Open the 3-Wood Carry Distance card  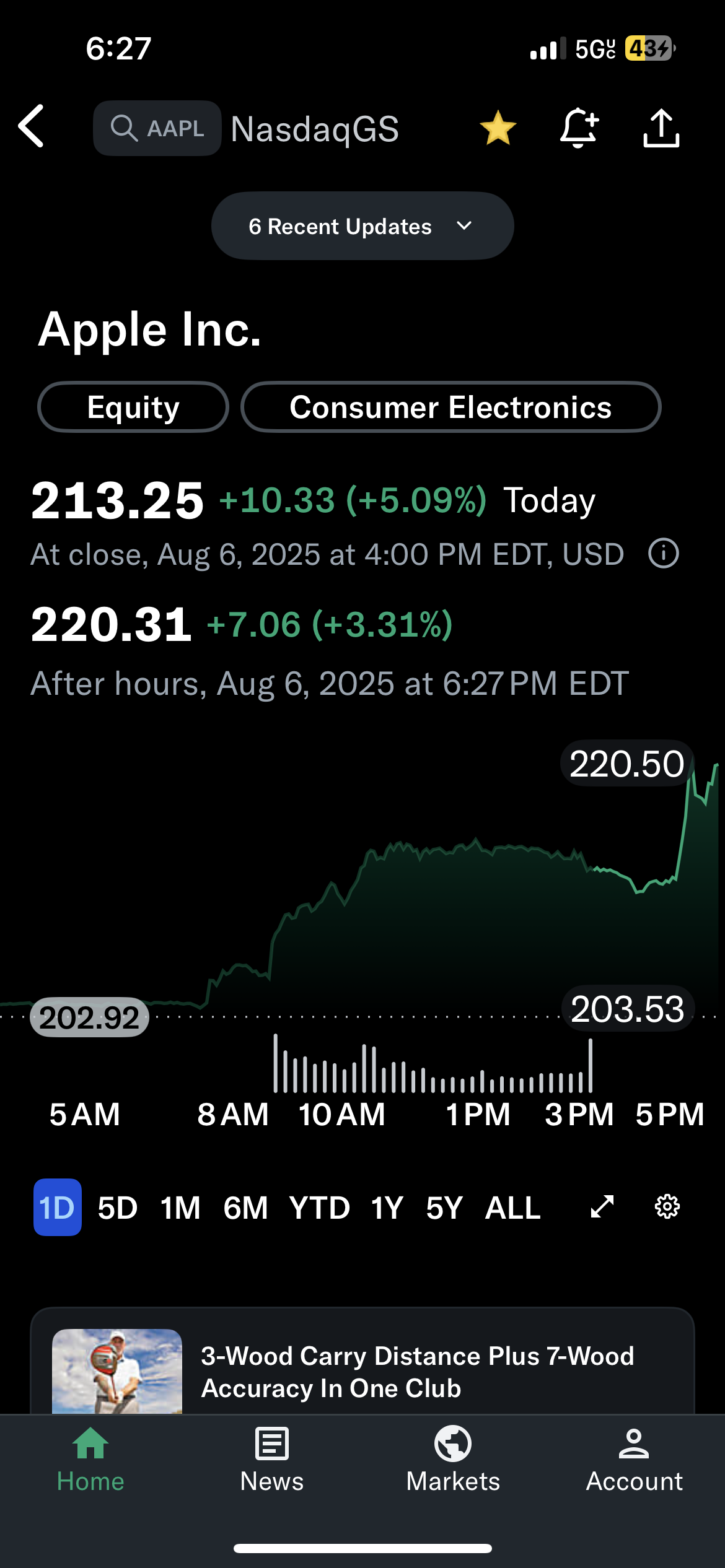coord(362,1362)
